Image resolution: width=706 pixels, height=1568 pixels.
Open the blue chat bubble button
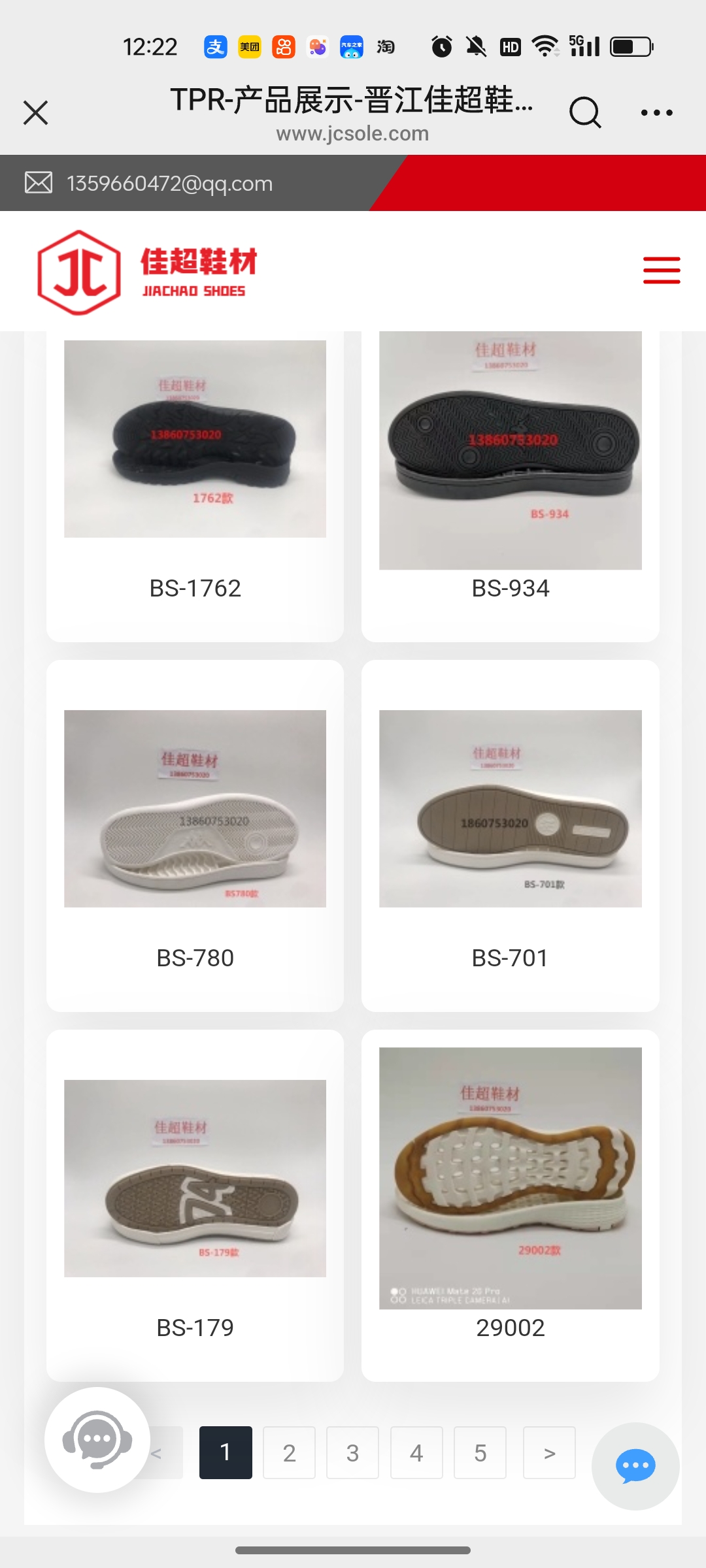(635, 1466)
